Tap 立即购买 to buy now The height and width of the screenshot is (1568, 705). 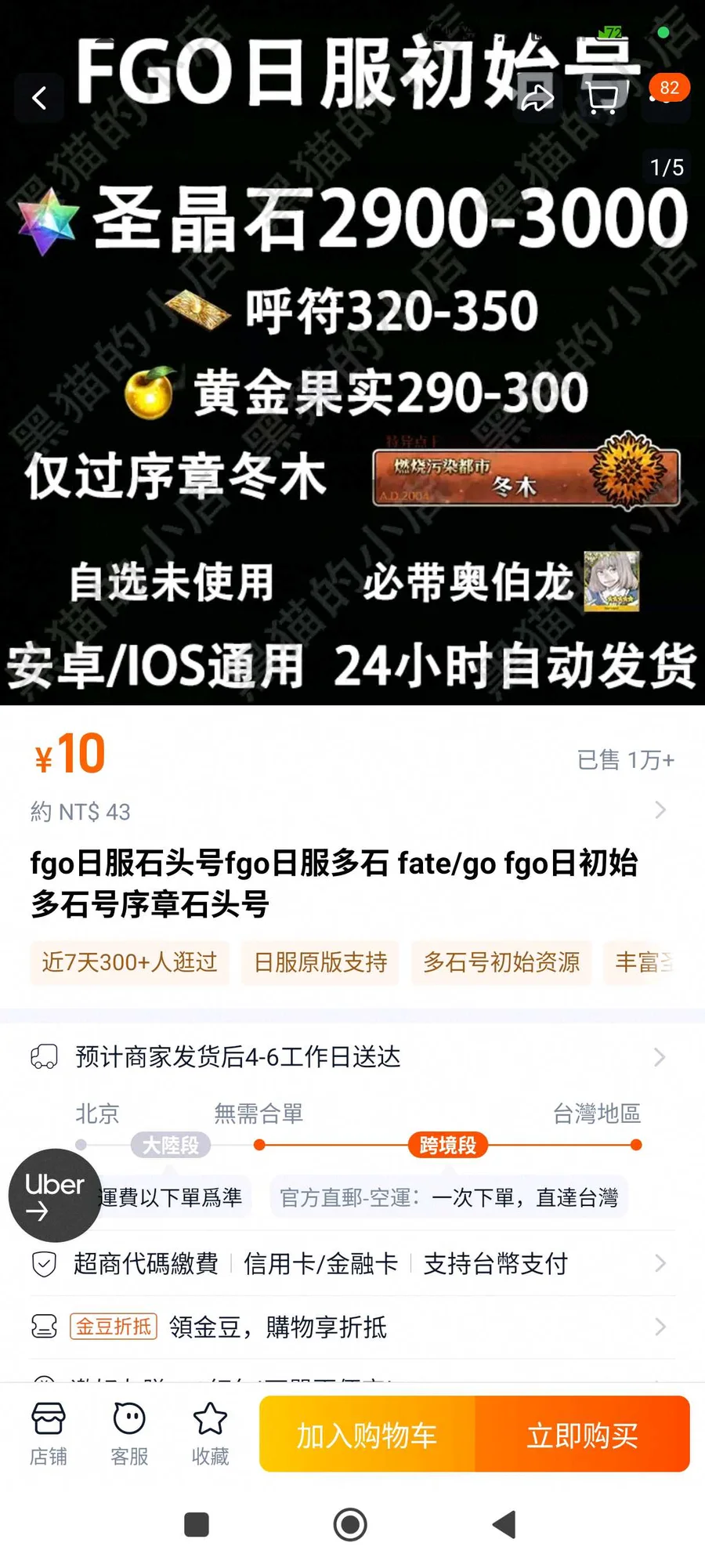[x=582, y=1435]
